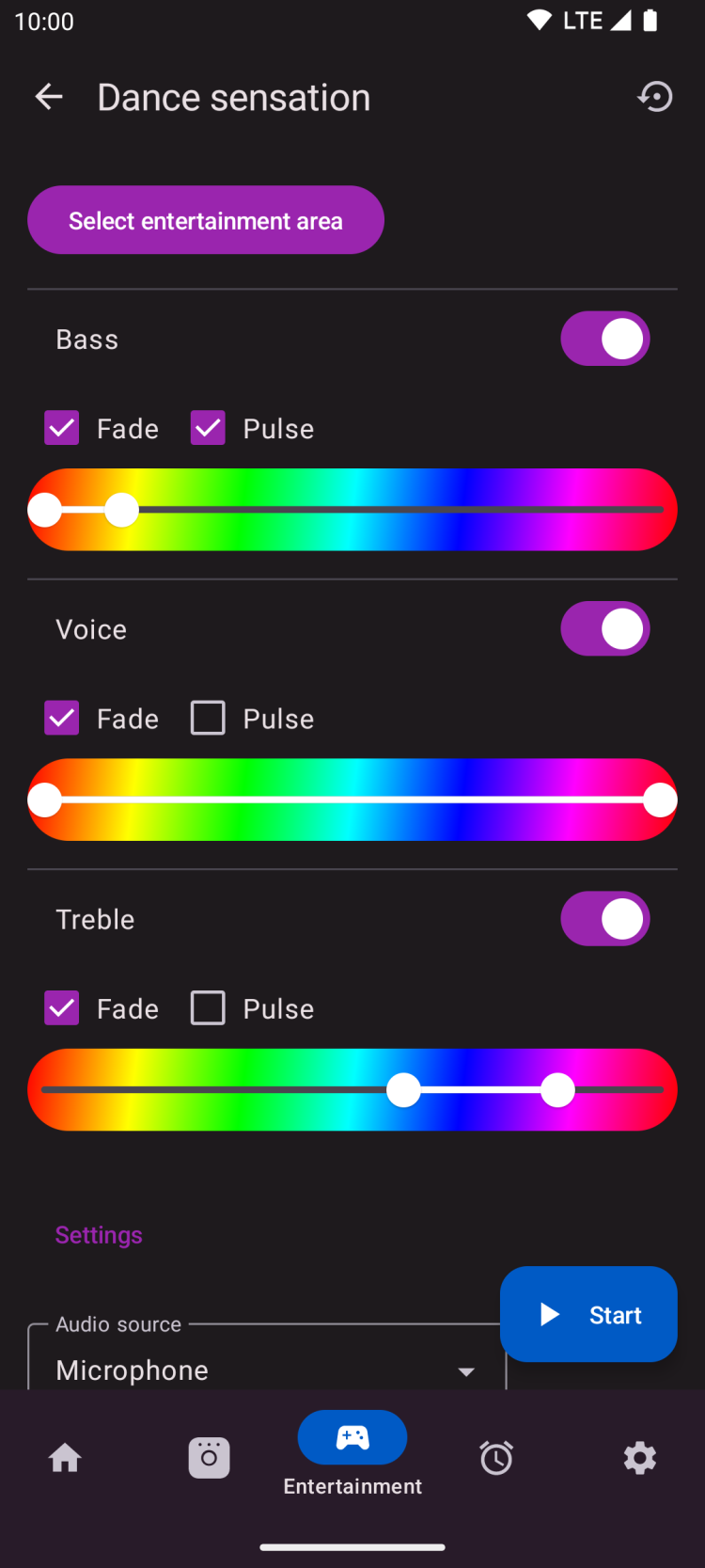Open the settings gear tab
Image resolution: width=705 pixels, height=1568 pixels.
coord(639,1458)
